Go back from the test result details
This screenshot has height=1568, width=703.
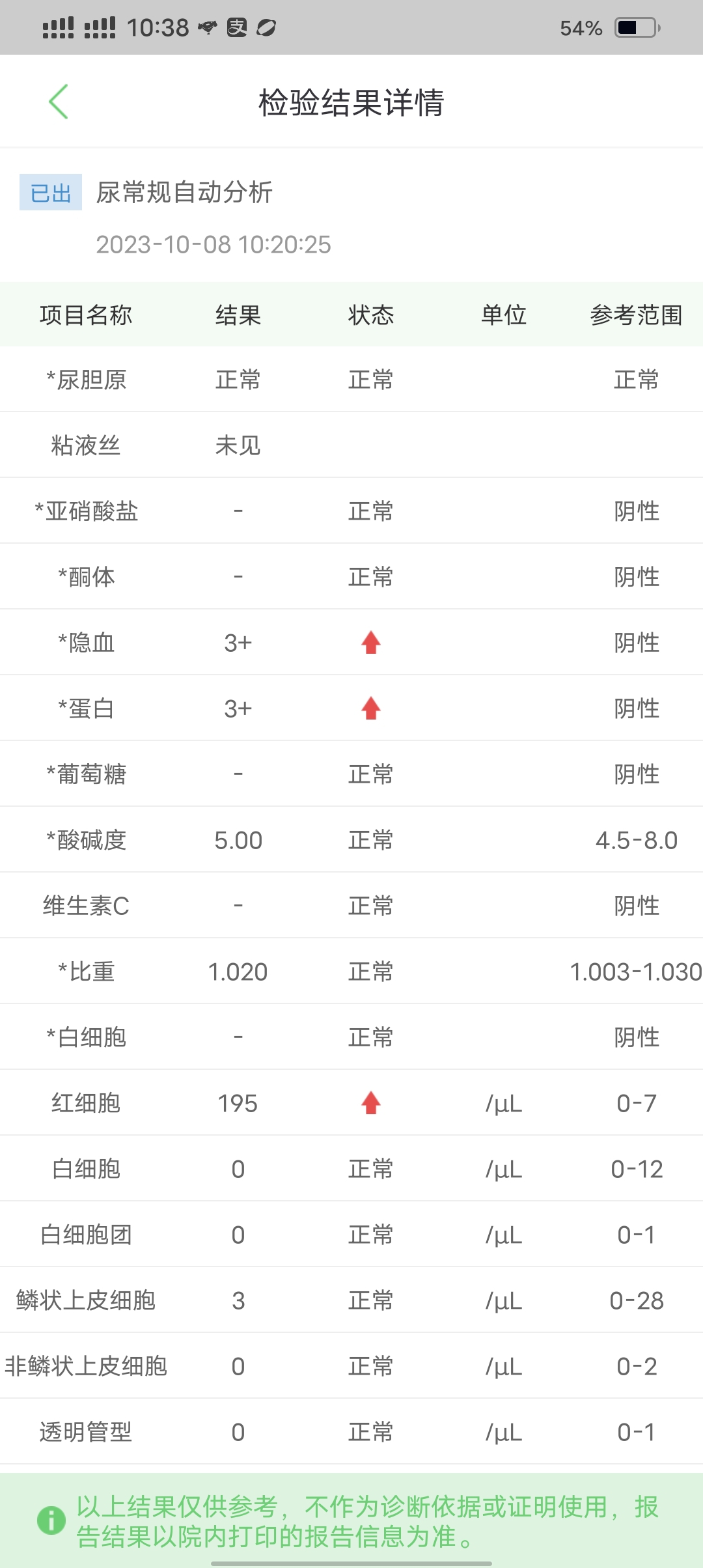pos(59,102)
